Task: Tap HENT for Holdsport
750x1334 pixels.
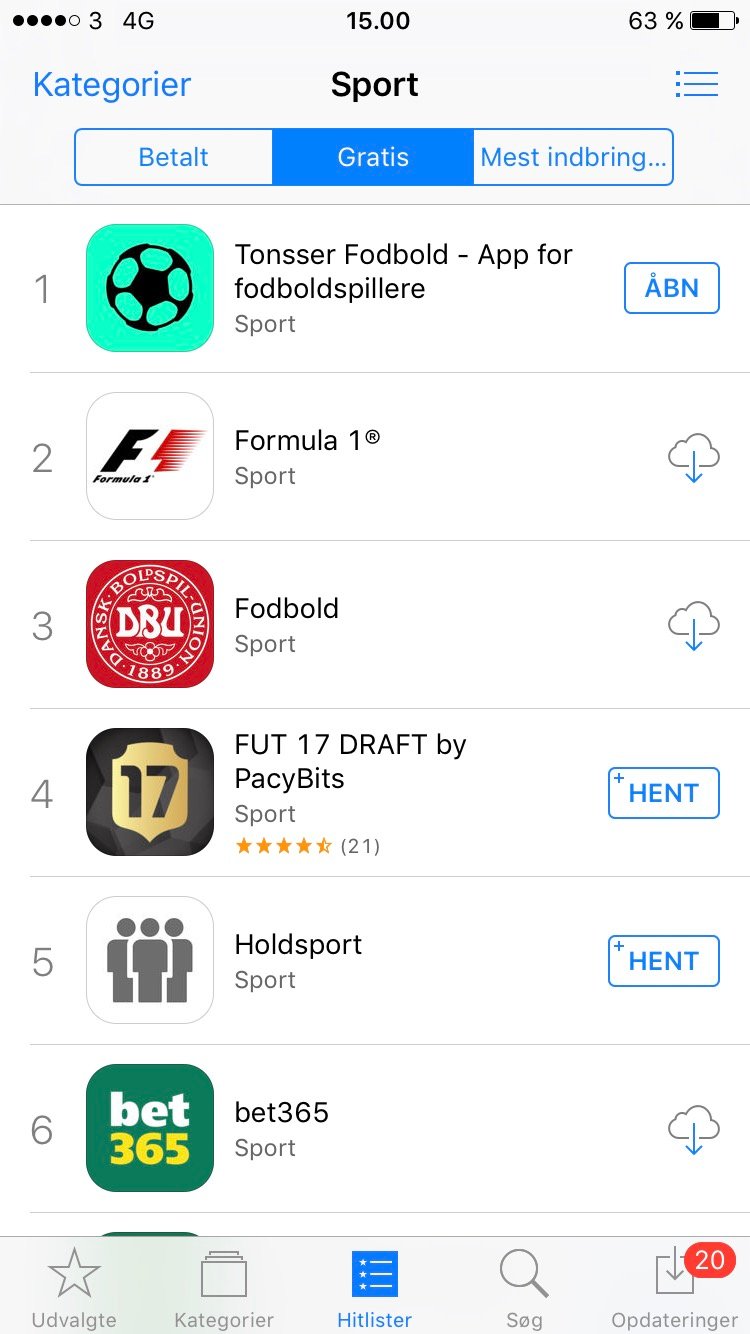Action: click(663, 961)
